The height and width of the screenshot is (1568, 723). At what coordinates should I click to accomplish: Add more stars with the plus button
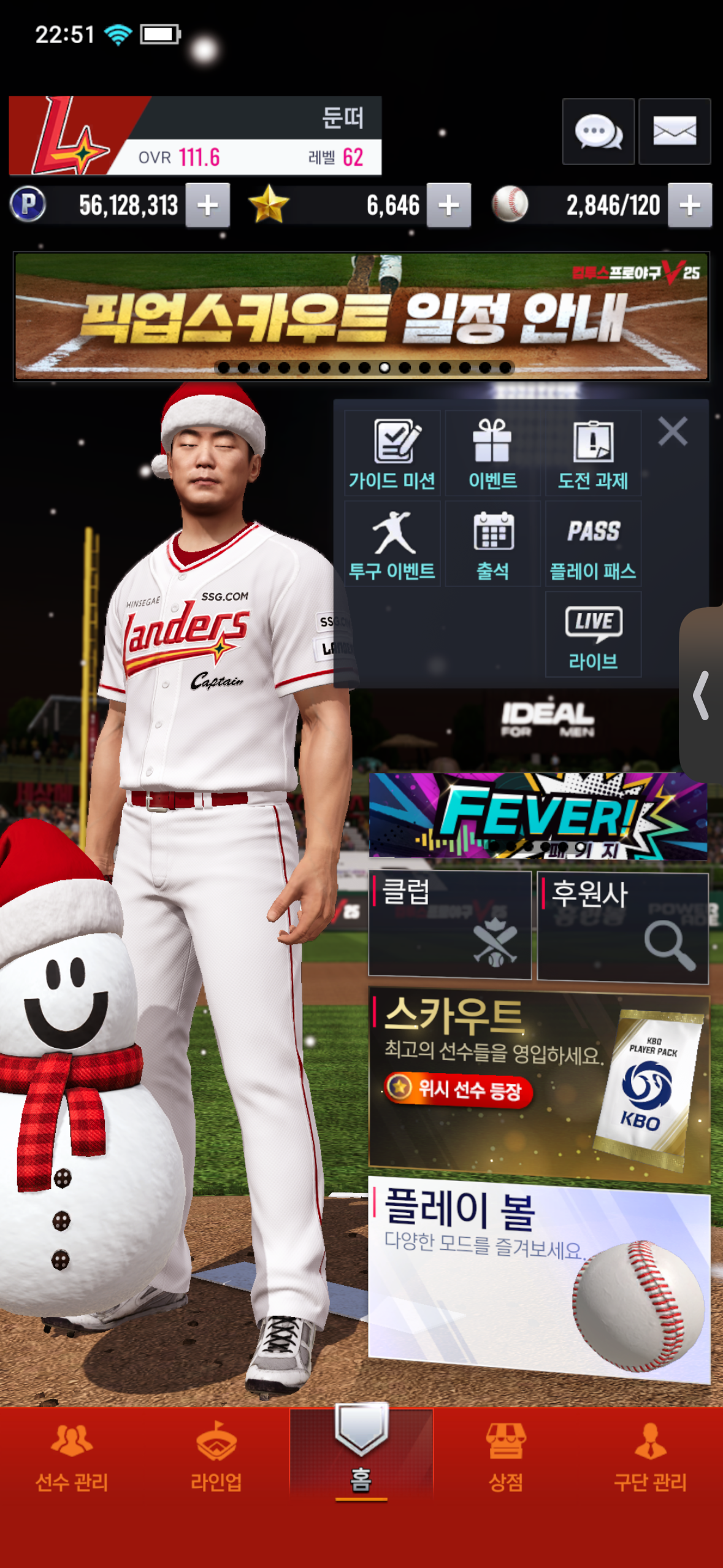tap(449, 206)
